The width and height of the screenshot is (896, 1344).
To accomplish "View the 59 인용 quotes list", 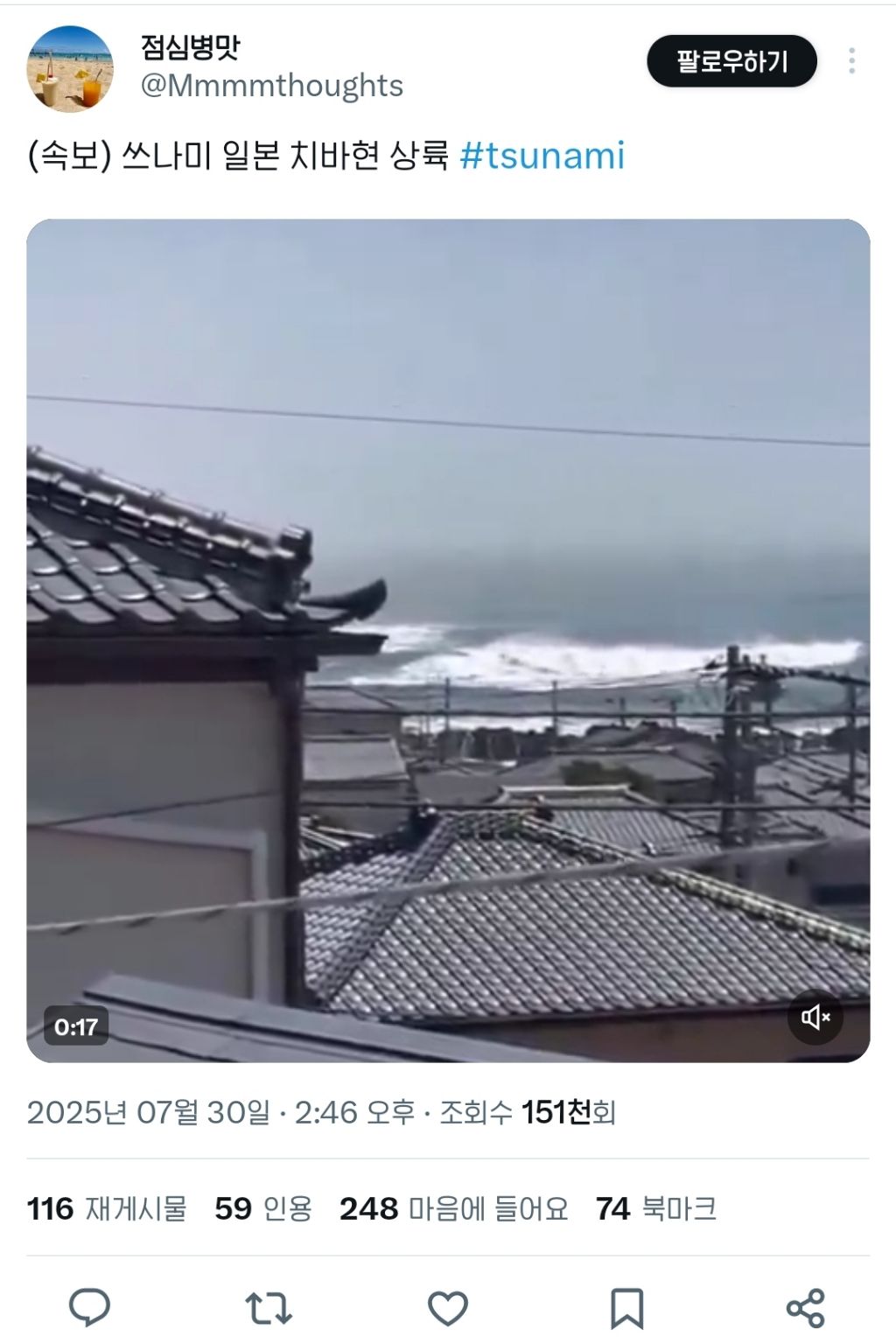I will click(x=263, y=1209).
